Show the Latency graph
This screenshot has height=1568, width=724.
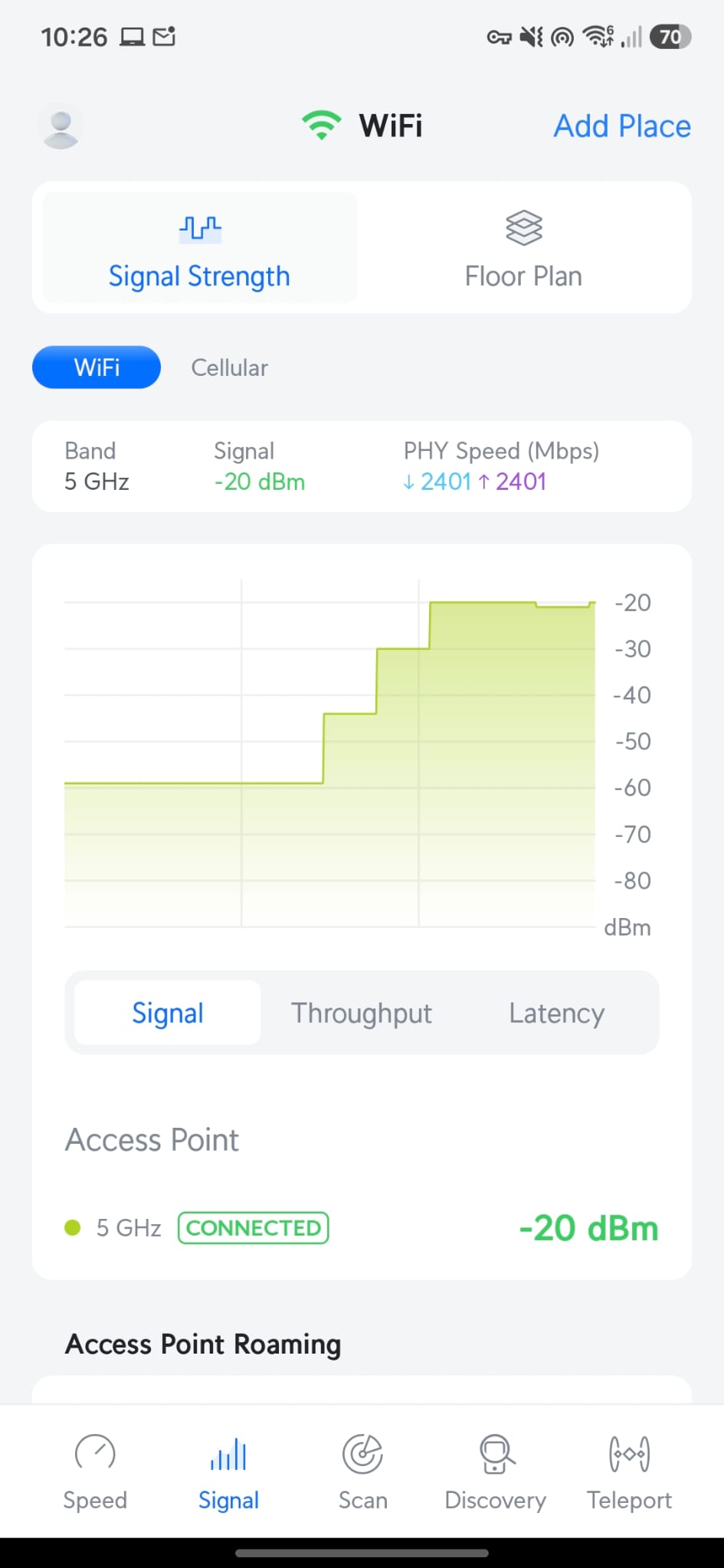click(557, 1013)
